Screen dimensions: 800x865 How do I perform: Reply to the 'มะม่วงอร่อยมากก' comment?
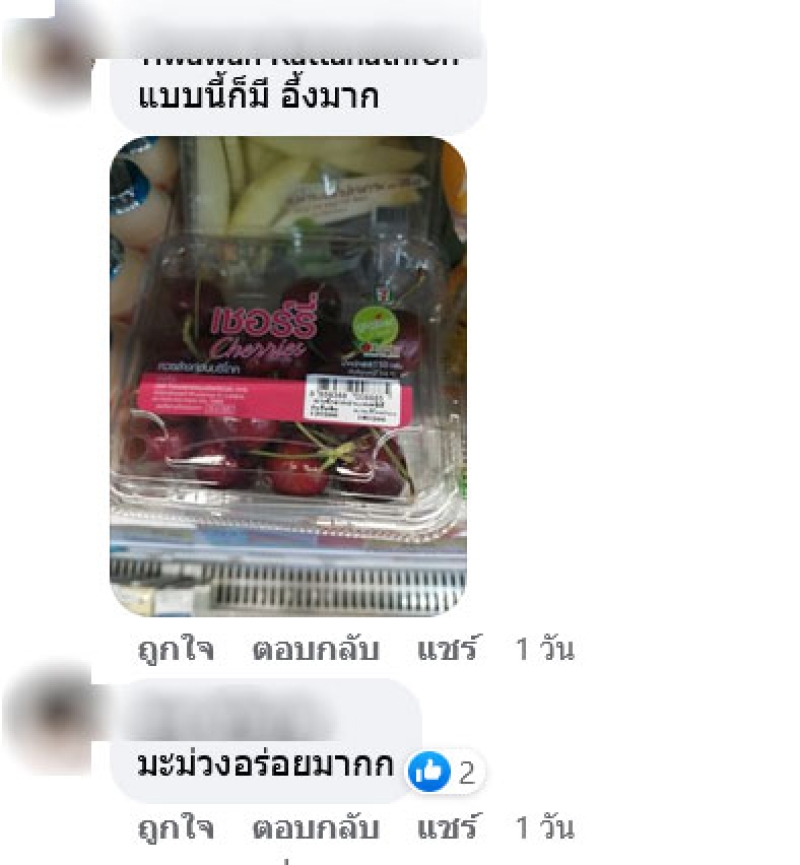click(x=315, y=829)
